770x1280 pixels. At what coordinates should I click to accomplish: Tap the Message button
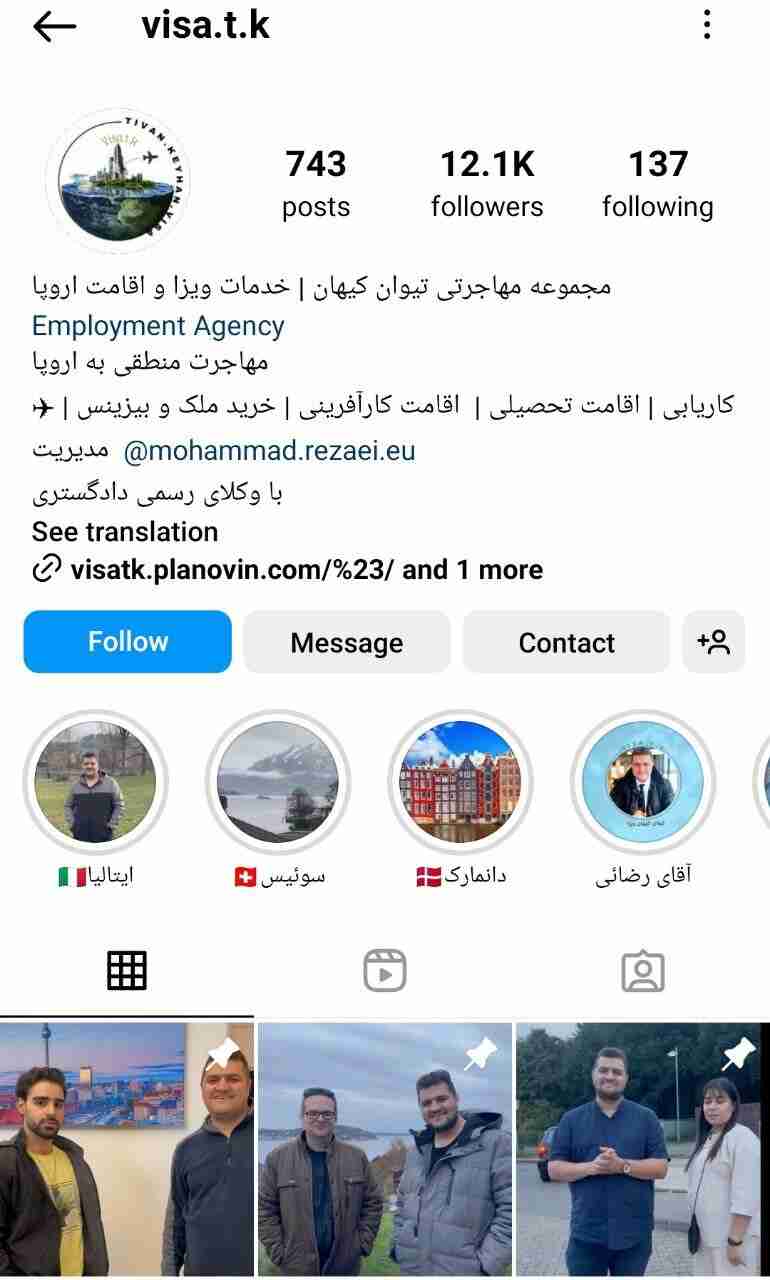(x=346, y=642)
